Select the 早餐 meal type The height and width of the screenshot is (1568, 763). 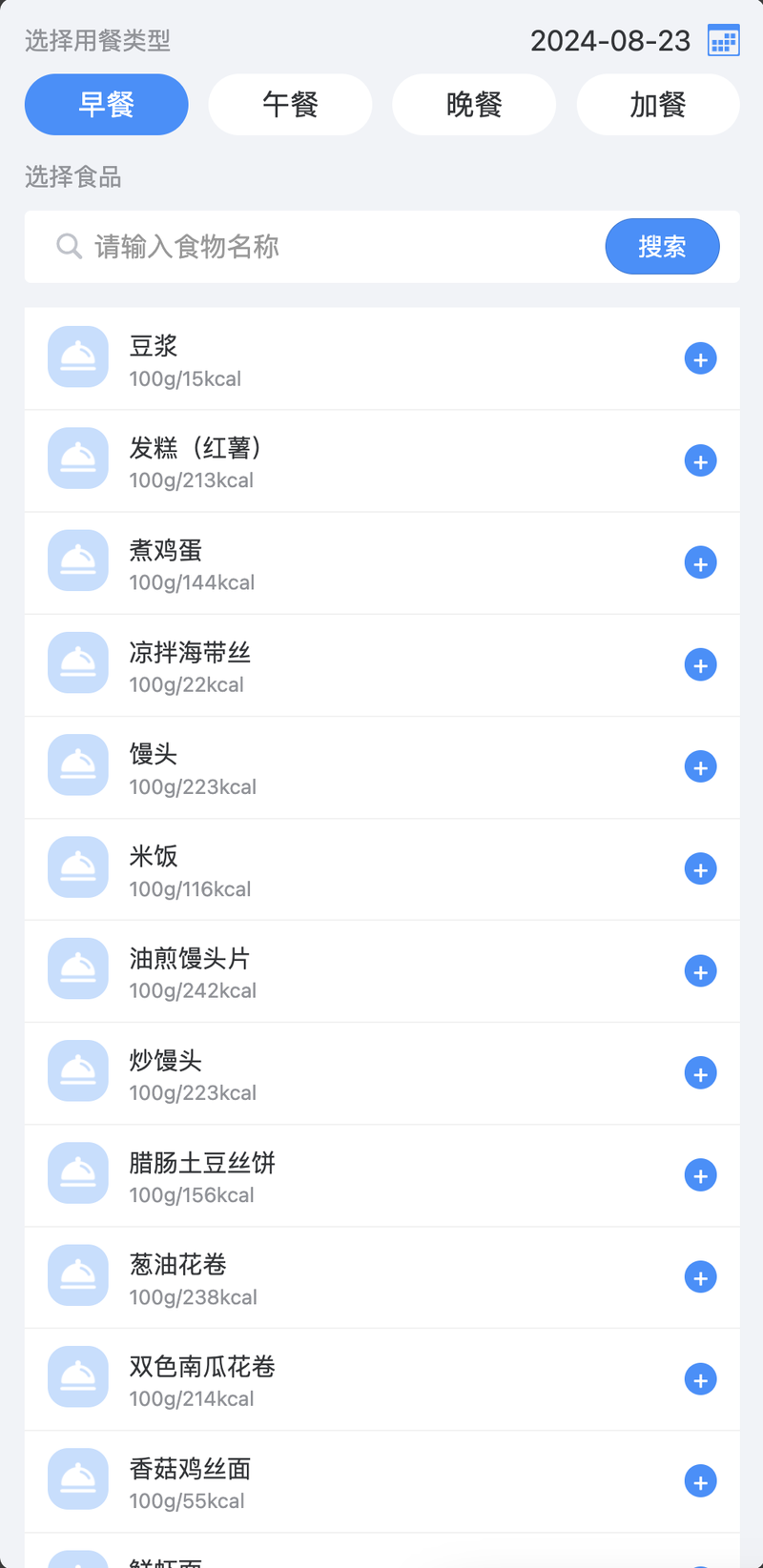(106, 105)
